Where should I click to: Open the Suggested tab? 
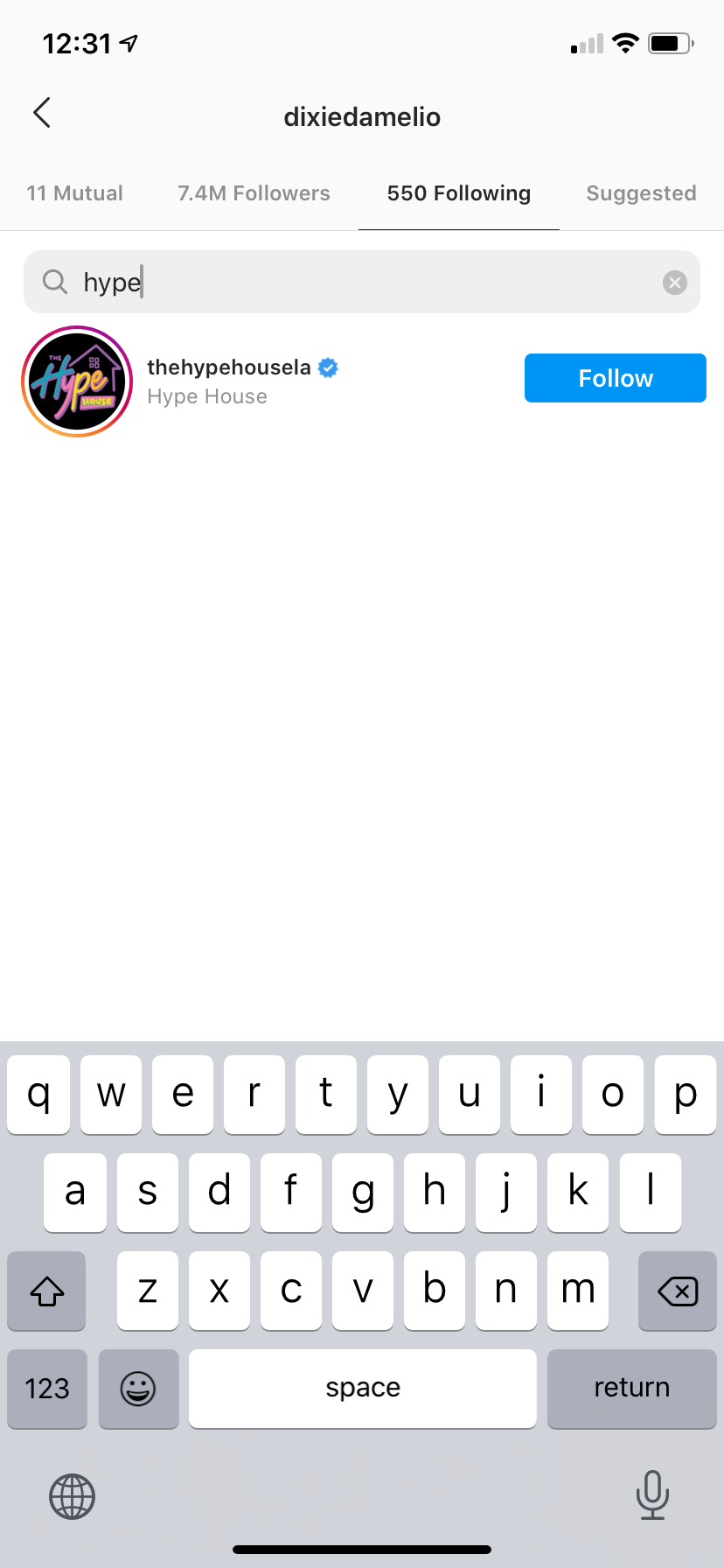point(641,193)
